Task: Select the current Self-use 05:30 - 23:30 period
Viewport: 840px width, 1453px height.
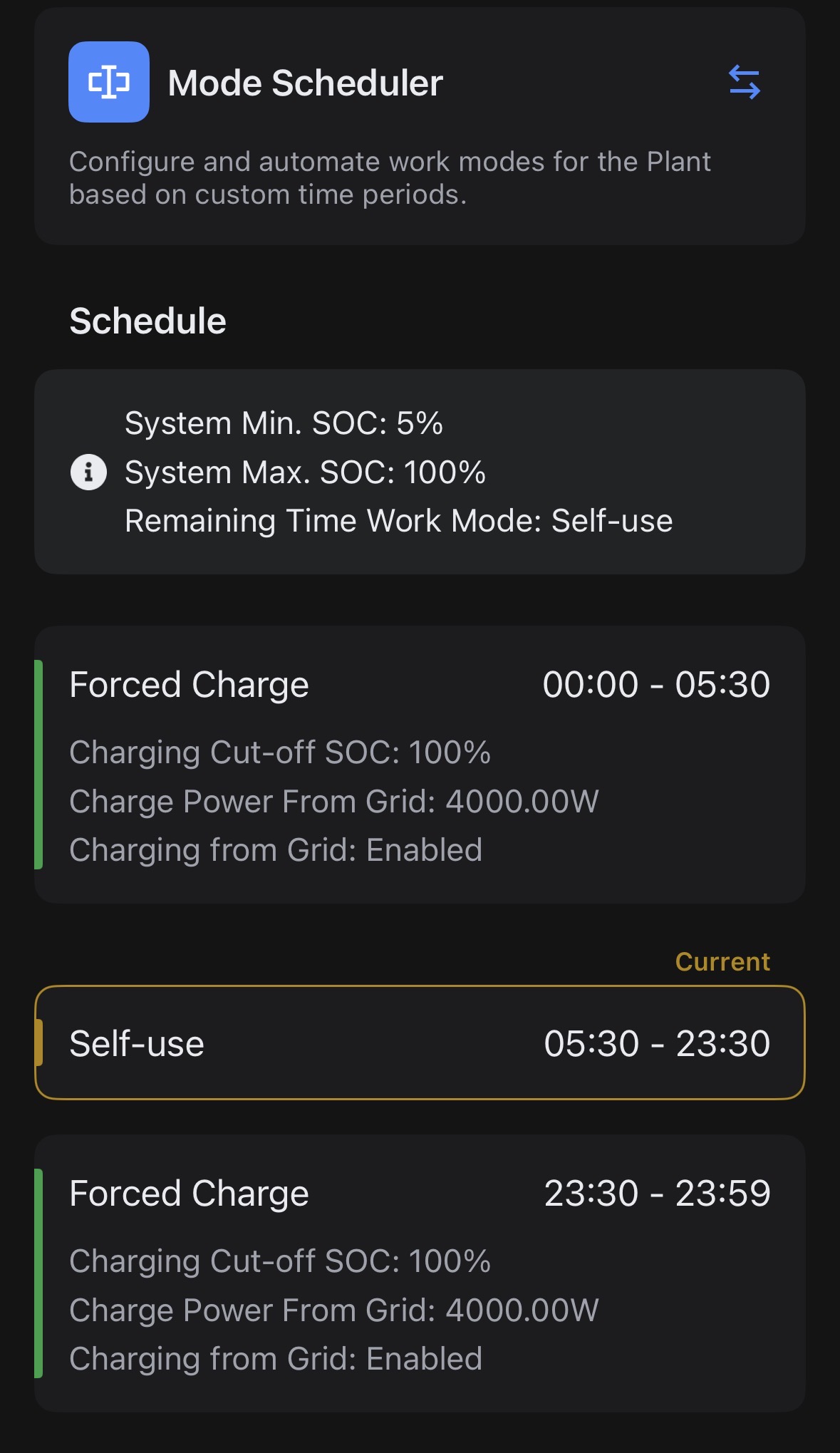Action: pyautogui.click(x=420, y=1043)
